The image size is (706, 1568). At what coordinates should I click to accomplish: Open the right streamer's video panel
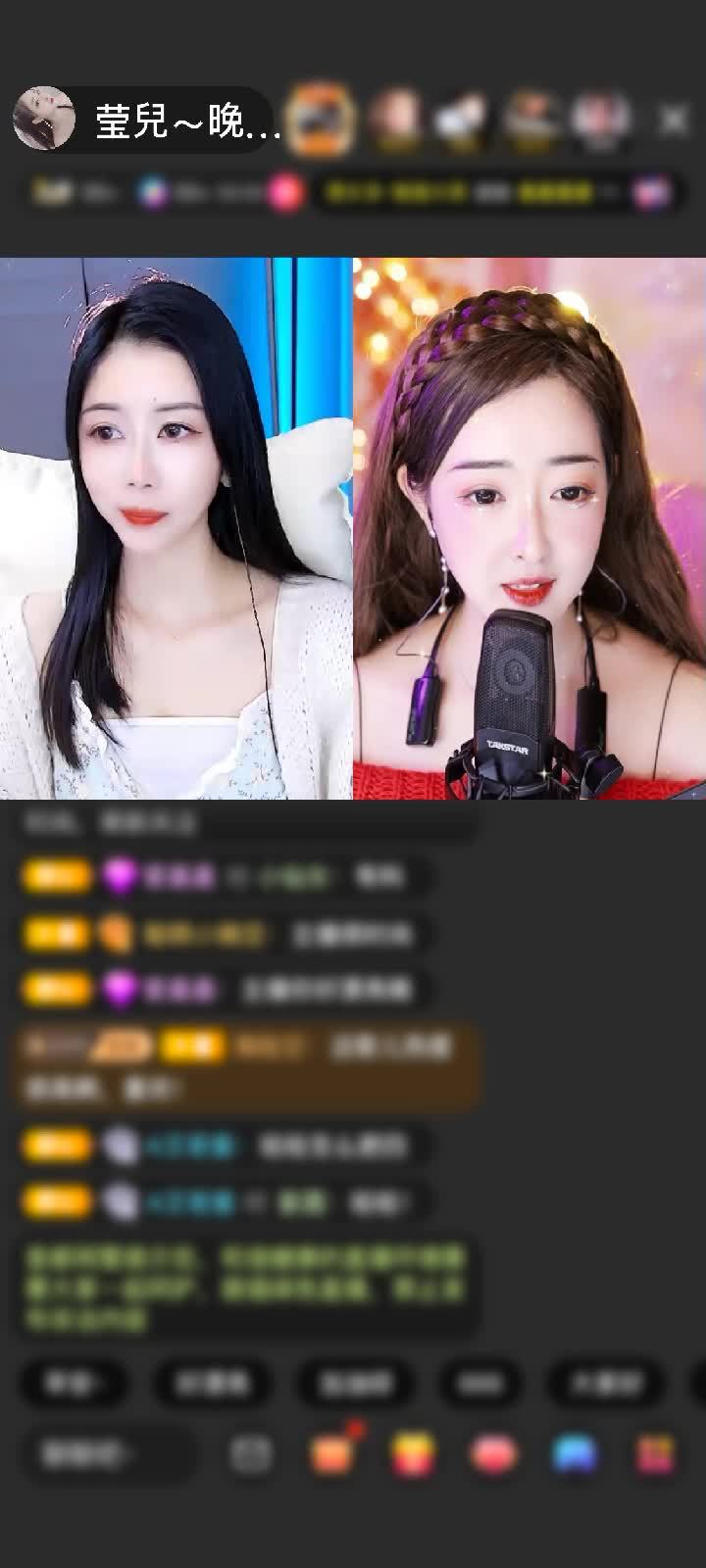[529, 529]
